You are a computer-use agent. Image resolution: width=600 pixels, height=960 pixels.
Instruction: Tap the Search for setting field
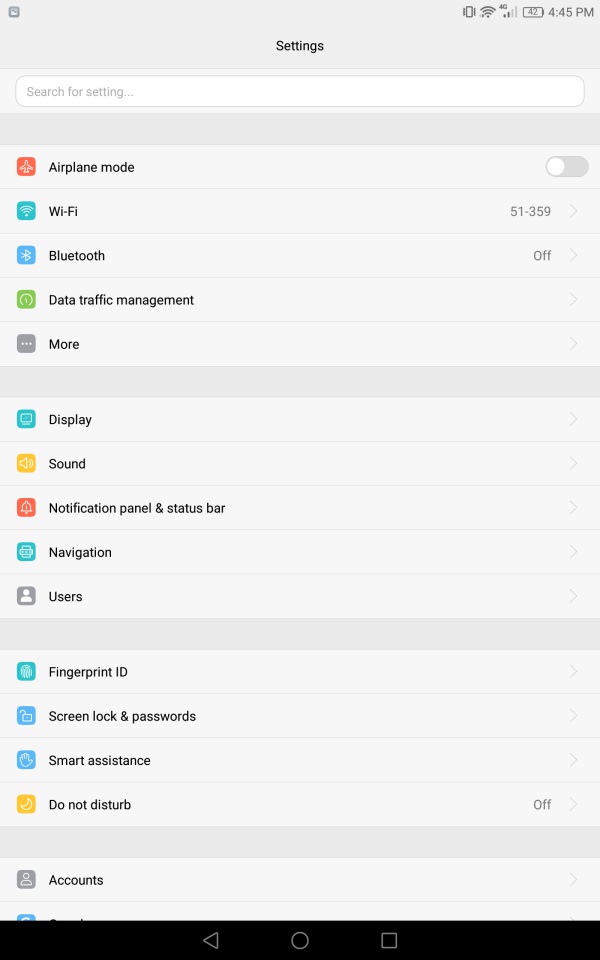pos(299,91)
